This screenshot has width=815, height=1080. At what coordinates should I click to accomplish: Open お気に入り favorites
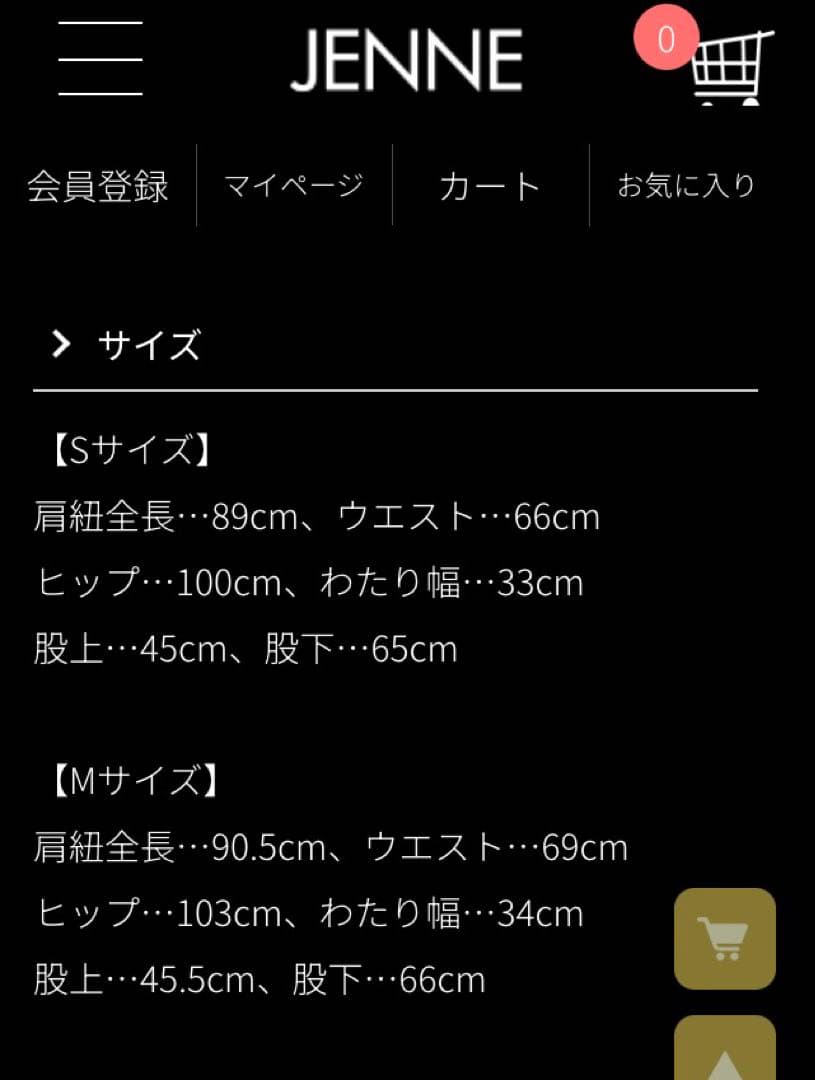686,186
